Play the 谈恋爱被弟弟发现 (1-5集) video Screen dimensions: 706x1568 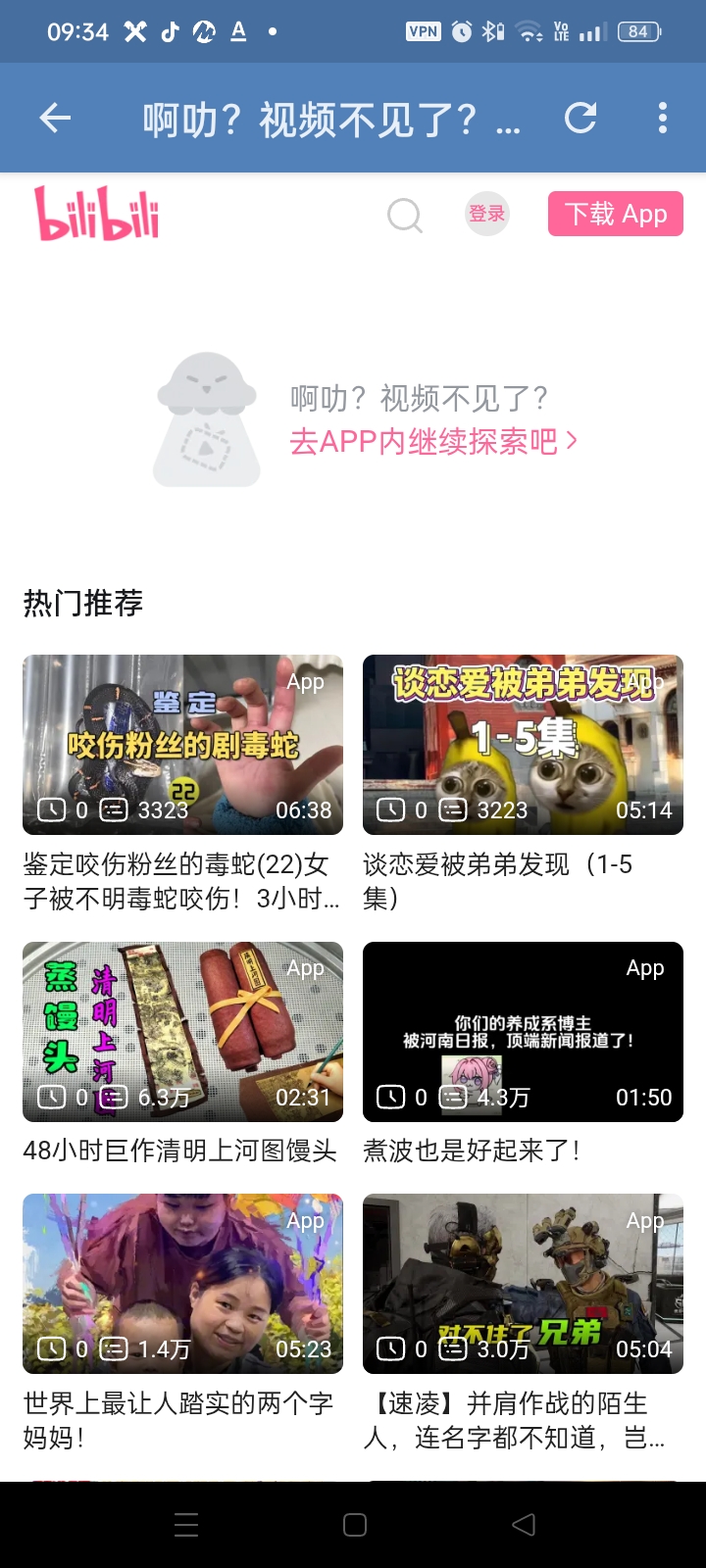(x=523, y=746)
